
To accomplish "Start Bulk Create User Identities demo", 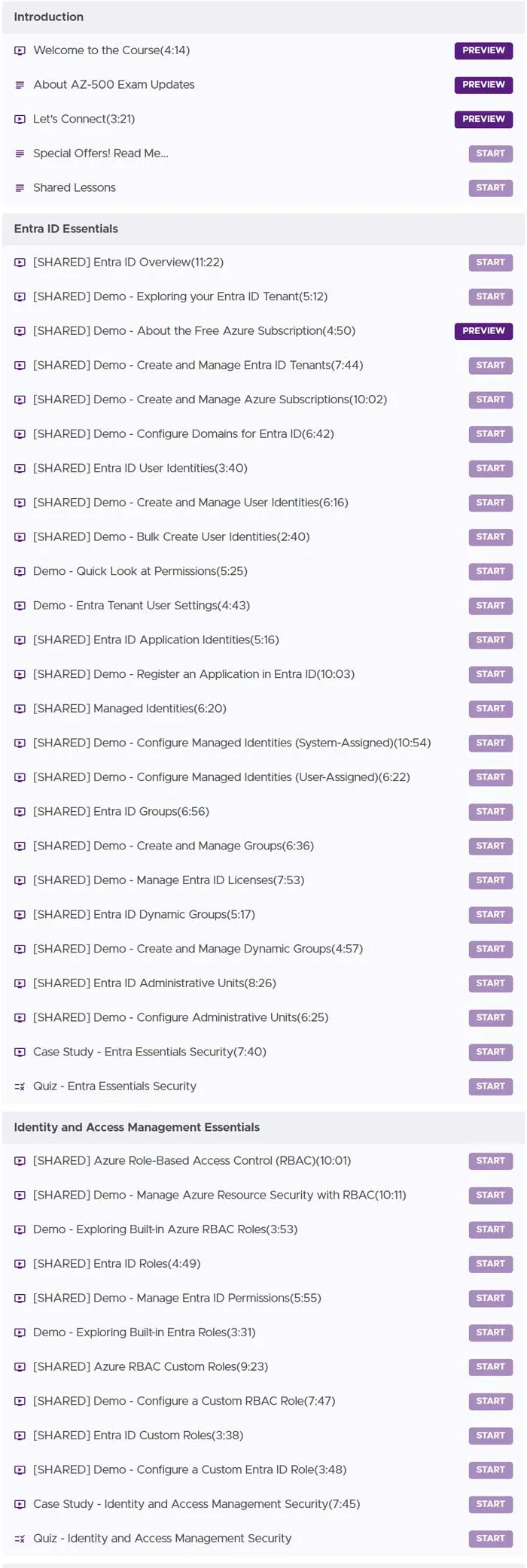I will (490, 537).
